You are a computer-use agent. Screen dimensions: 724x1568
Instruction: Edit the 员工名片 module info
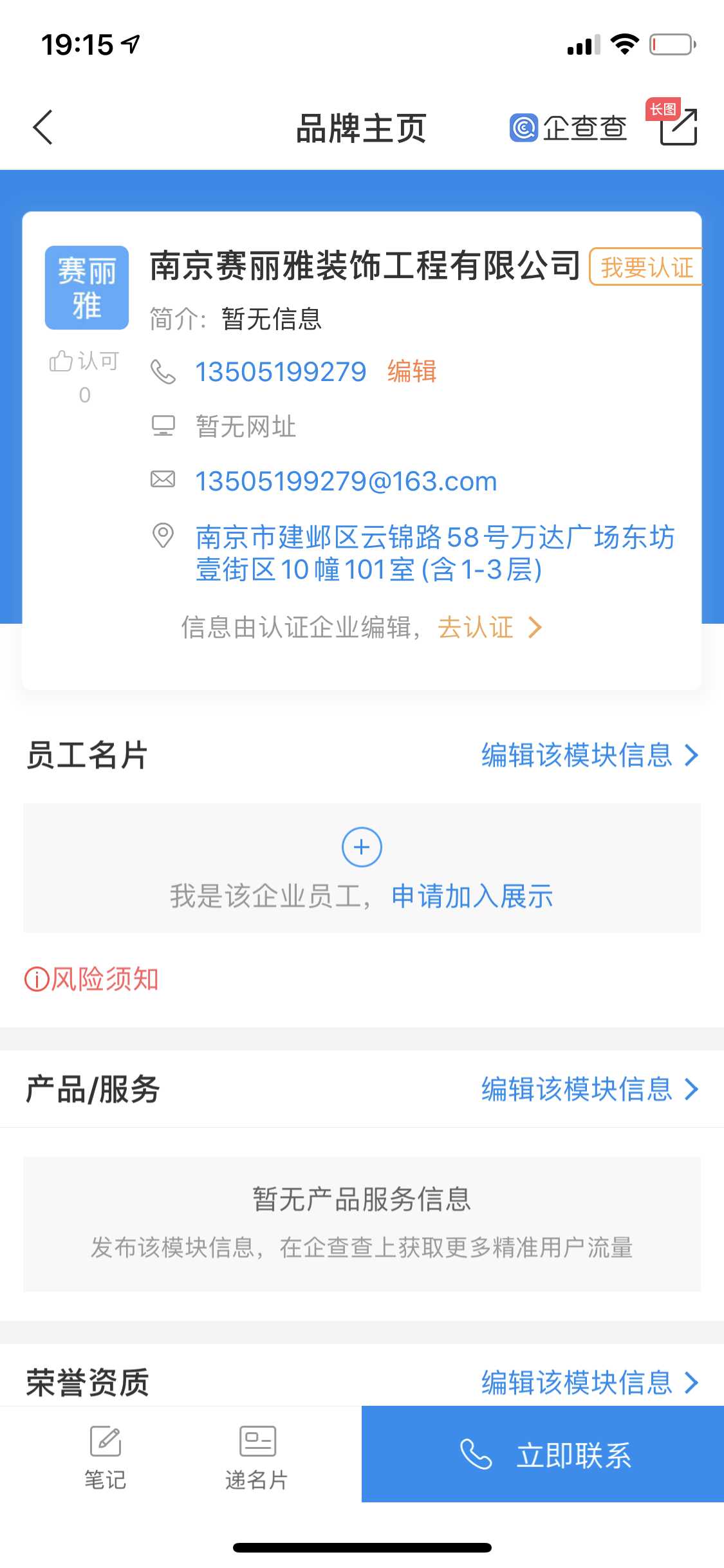pyautogui.click(x=589, y=755)
